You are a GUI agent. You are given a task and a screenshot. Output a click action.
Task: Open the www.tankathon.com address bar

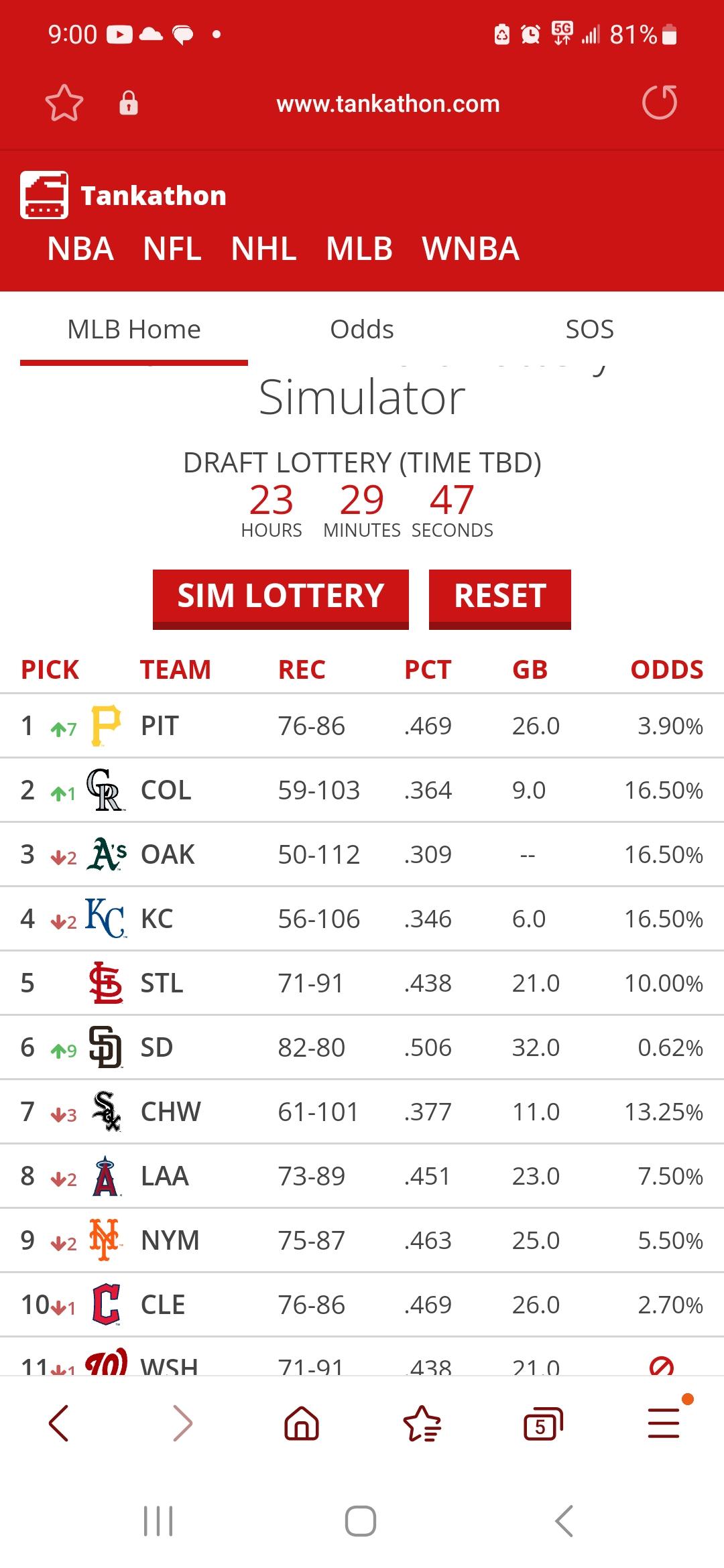click(x=387, y=104)
